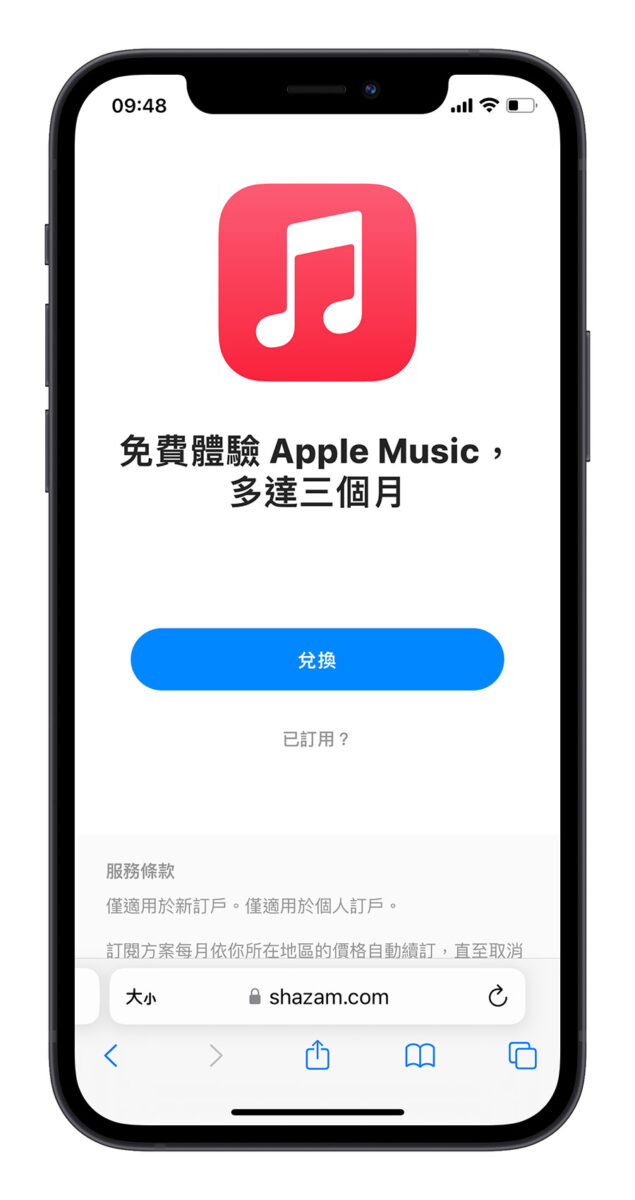Open Safari bookmarks
Screen dimensions: 635x1200
click(x=420, y=1056)
